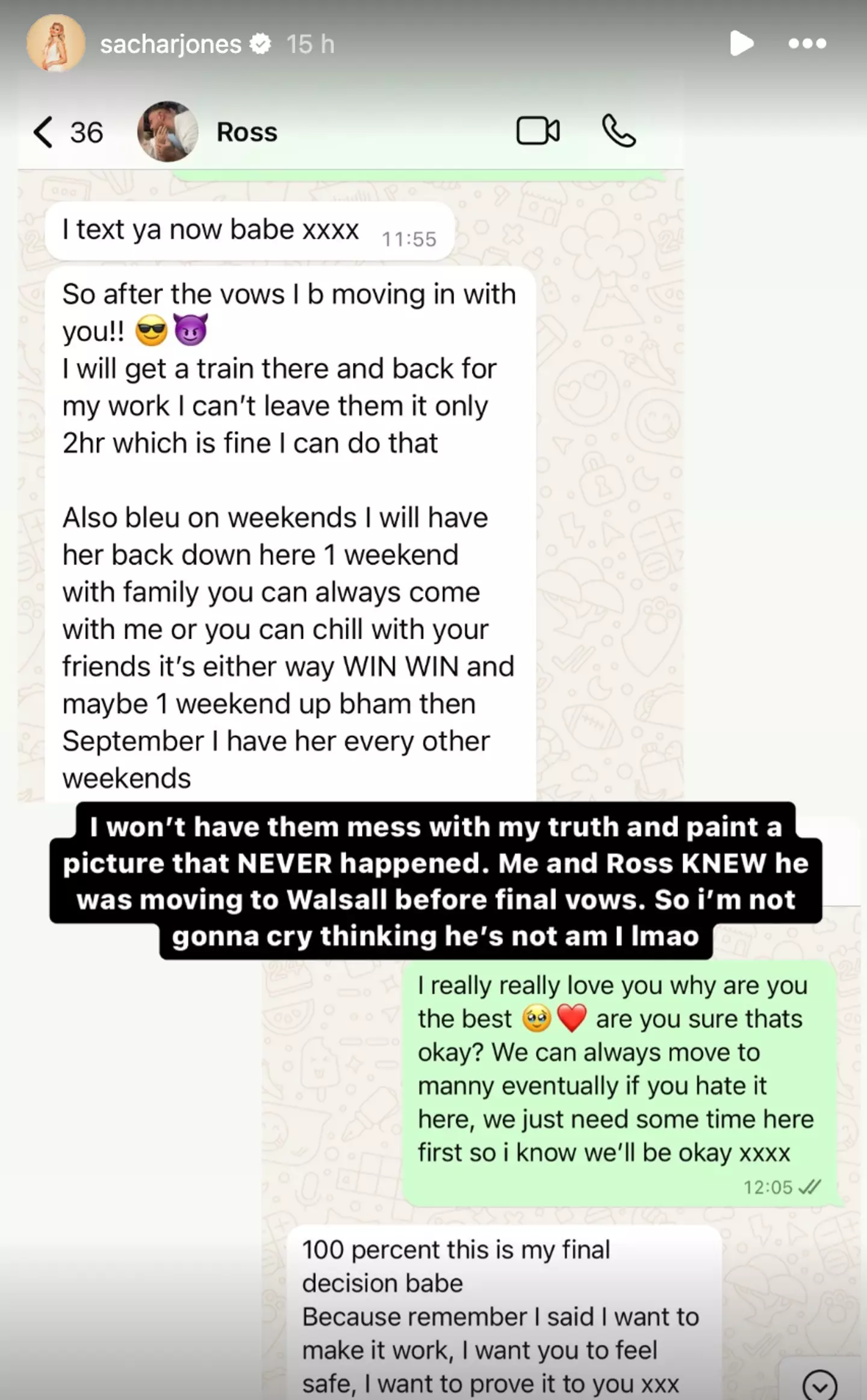Open the story's more options menu
The width and height of the screenshot is (867, 1400).
[x=807, y=43]
